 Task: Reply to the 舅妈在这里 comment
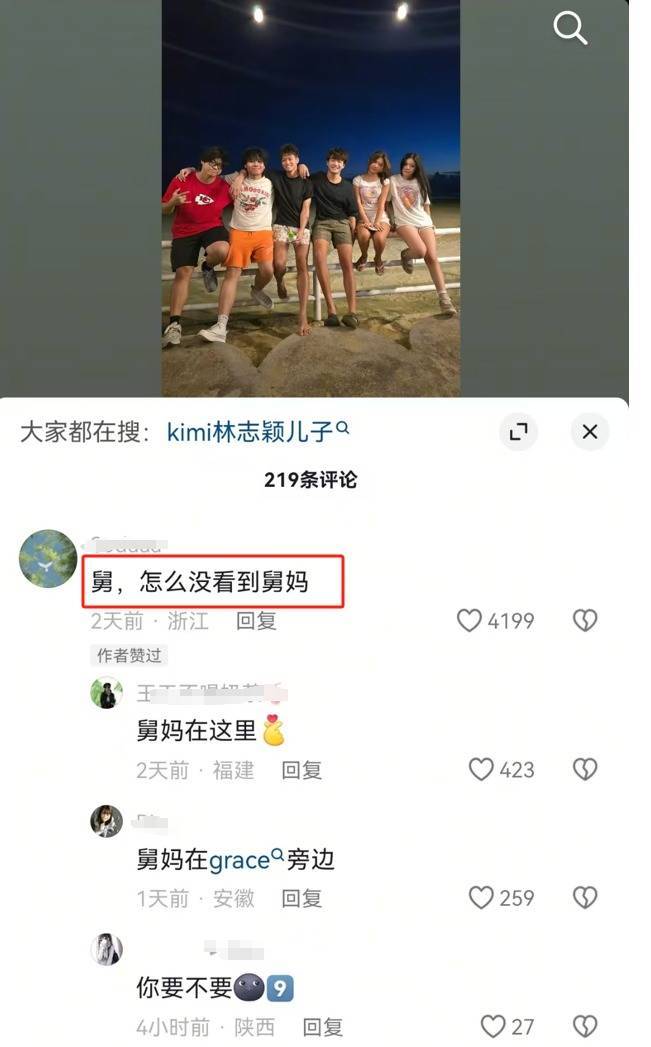301,770
